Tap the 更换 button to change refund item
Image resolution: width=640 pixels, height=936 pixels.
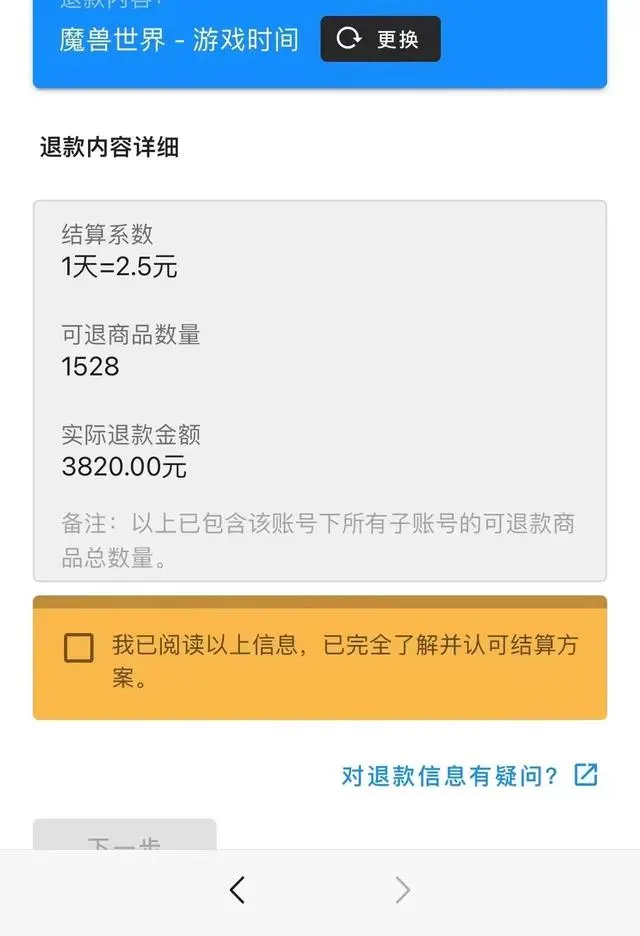(x=380, y=40)
